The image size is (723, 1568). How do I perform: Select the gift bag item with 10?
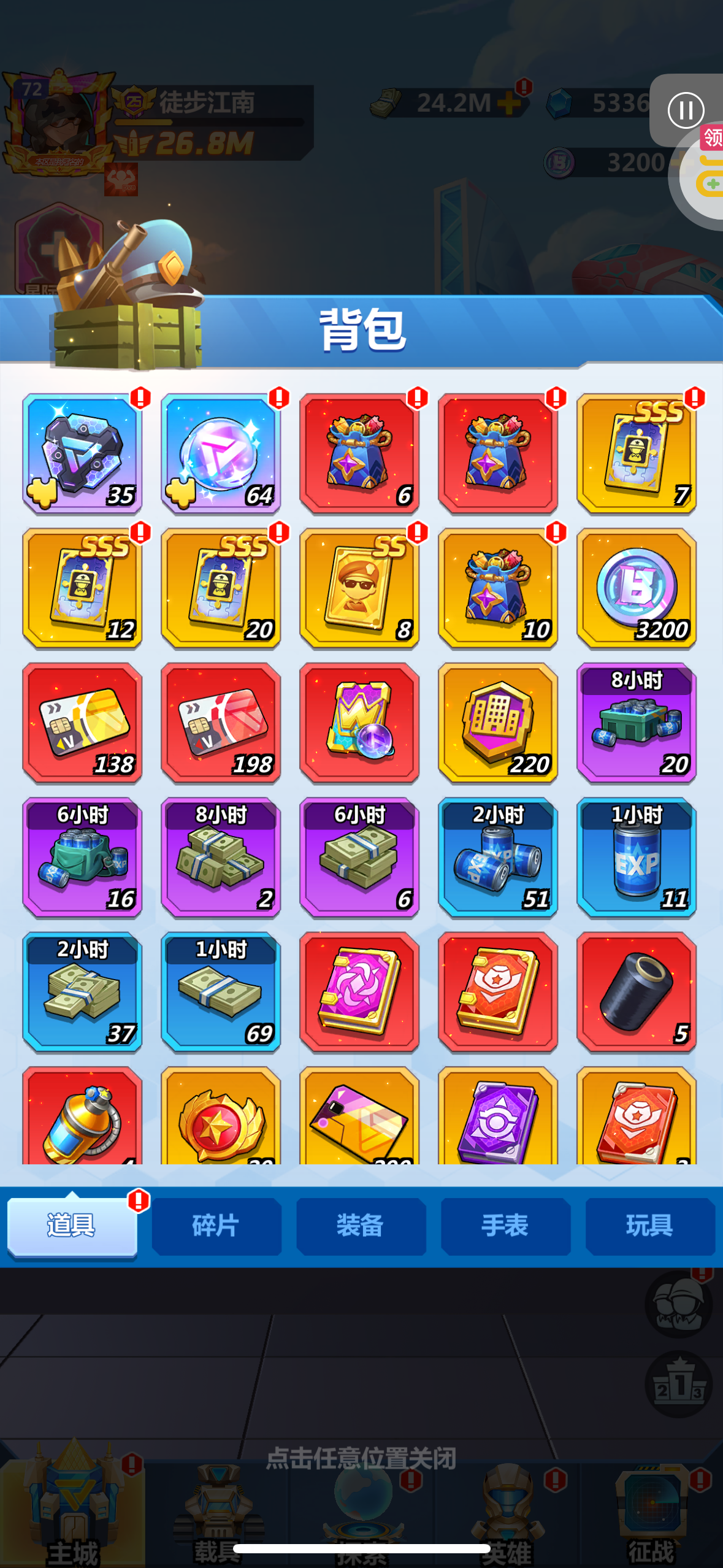pos(498,589)
